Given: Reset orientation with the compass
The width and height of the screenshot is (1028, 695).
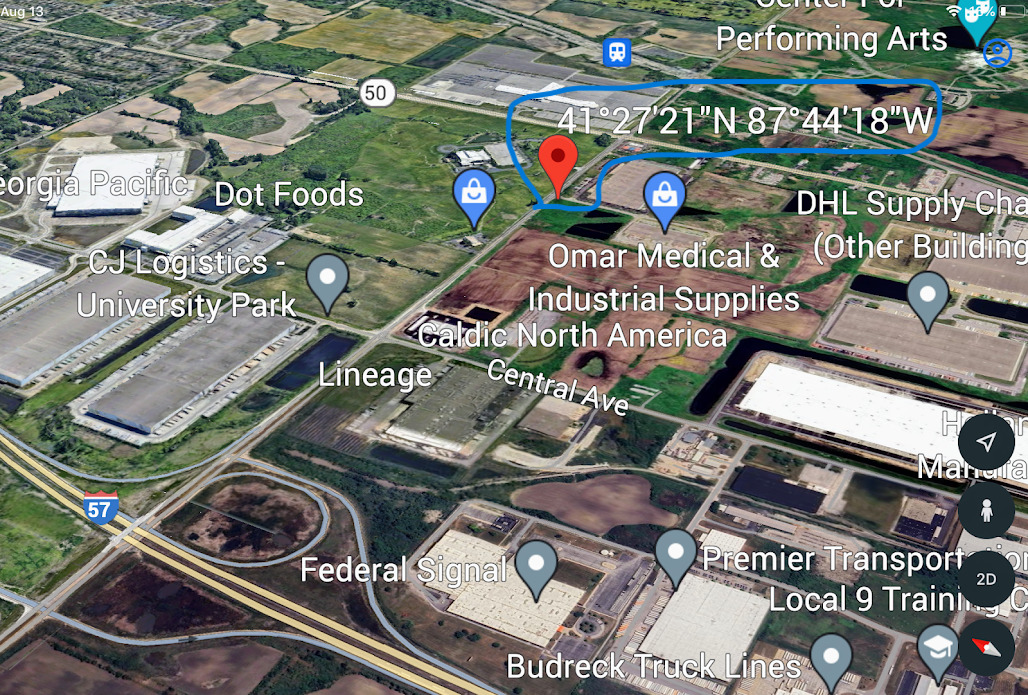Looking at the screenshot, I should tap(986, 647).
